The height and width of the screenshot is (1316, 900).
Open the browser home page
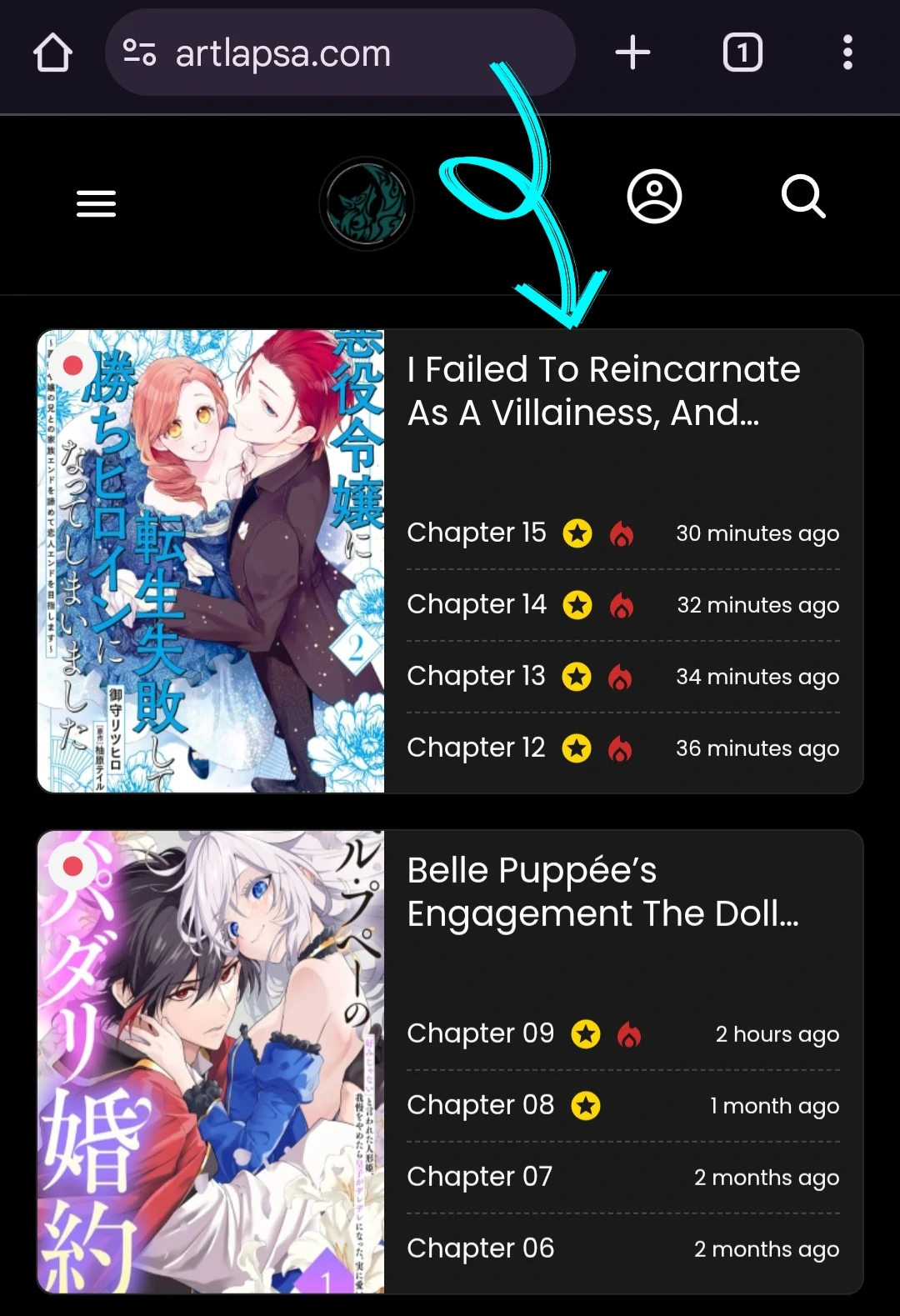52,53
